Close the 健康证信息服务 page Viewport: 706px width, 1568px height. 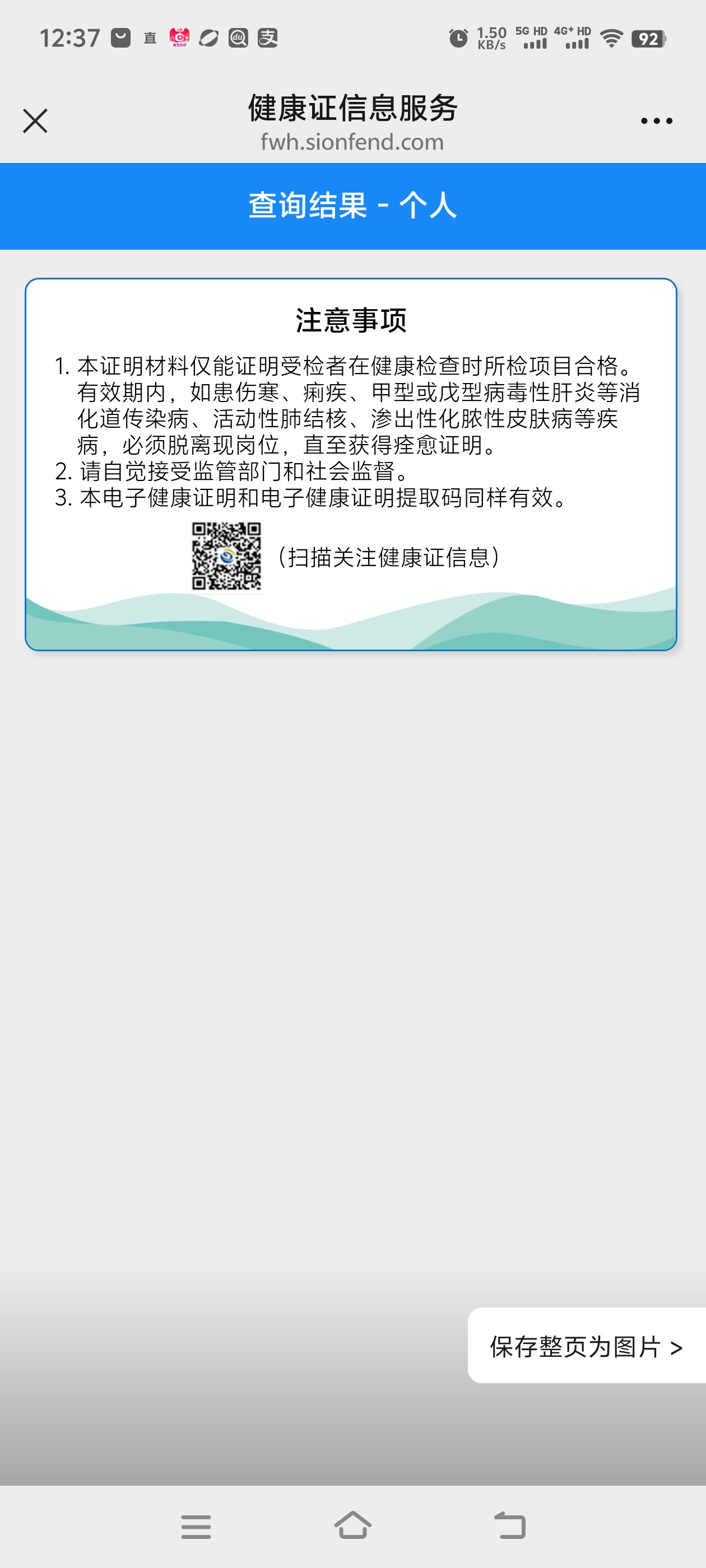click(x=35, y=120)
